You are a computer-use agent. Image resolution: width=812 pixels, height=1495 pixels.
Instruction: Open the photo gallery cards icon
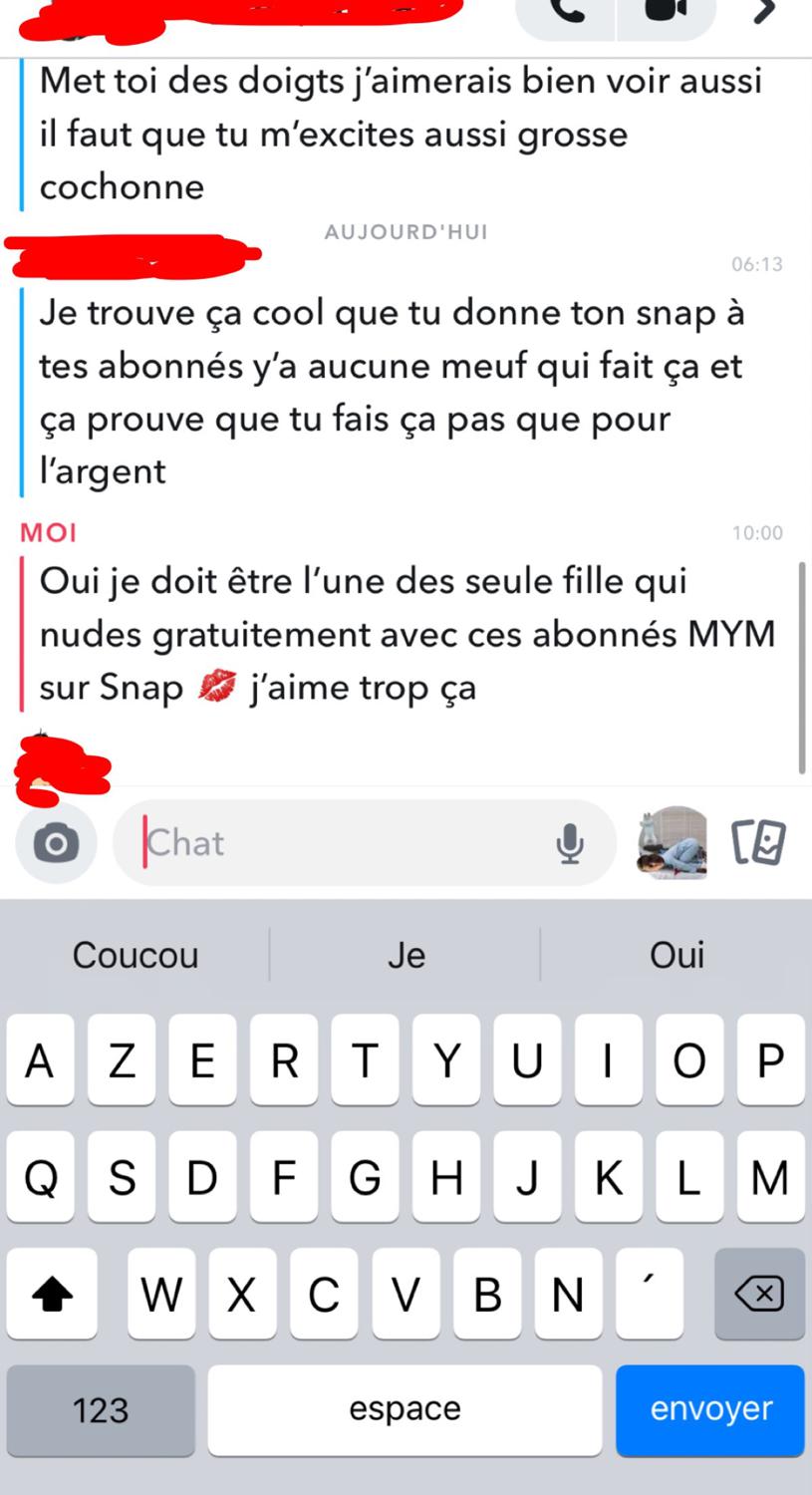(x=758, y=843)
